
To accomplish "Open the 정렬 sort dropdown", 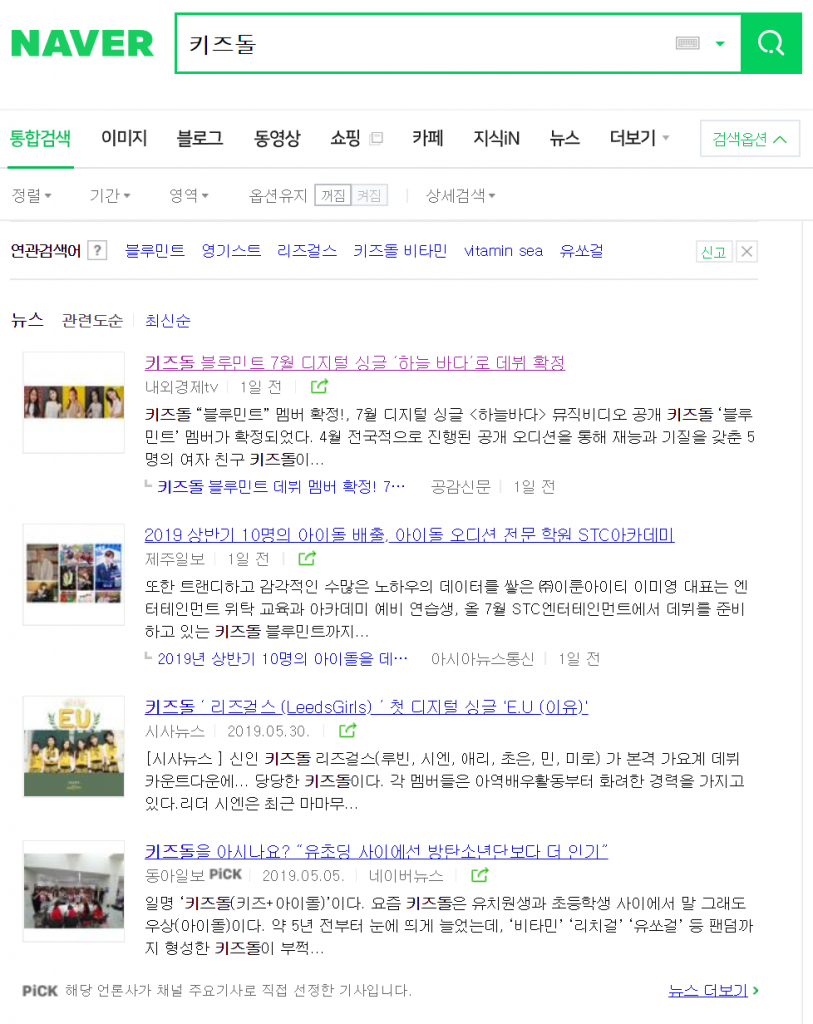I will 32,195.
